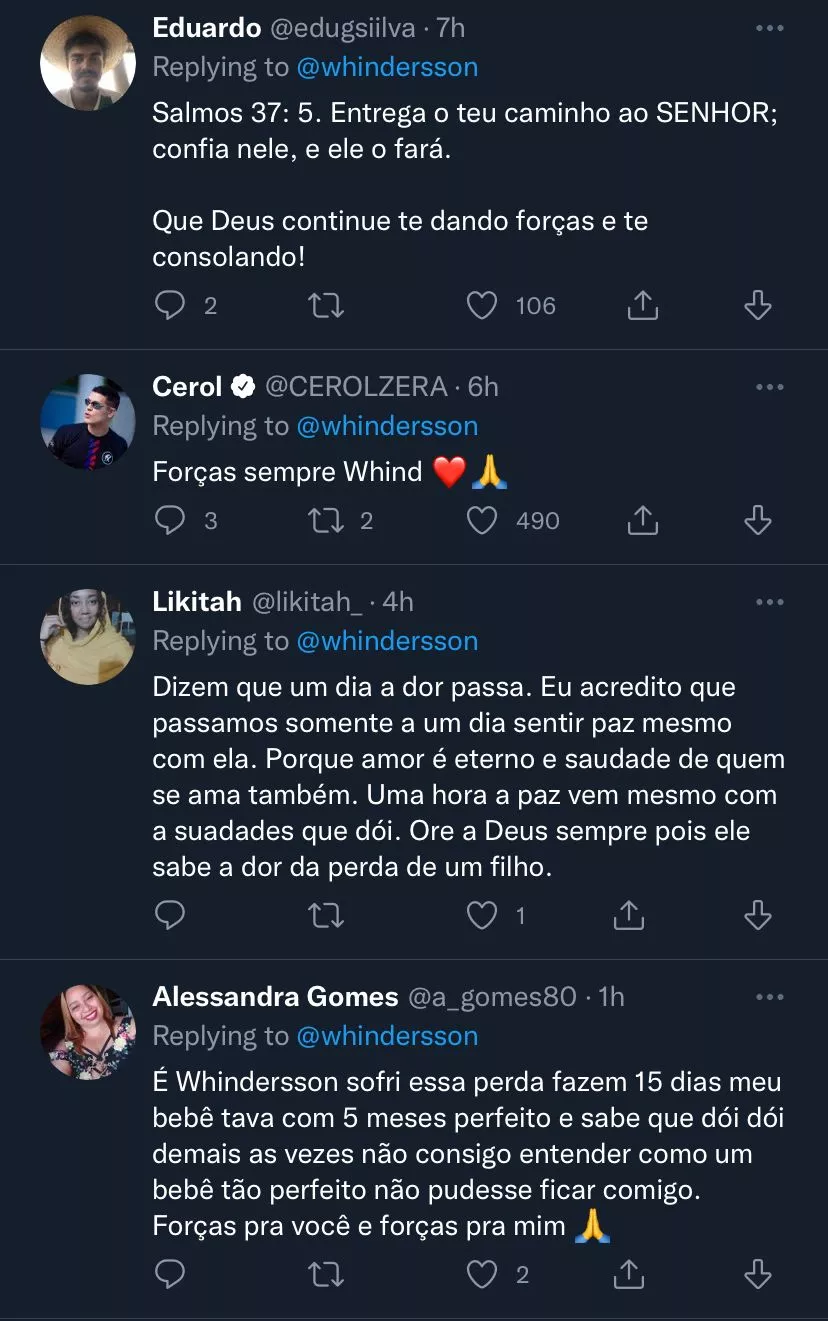The height and width of the screenshot is (1321, 828).
Task: Retweet Eduardo's reply
Action: (322, 306)
